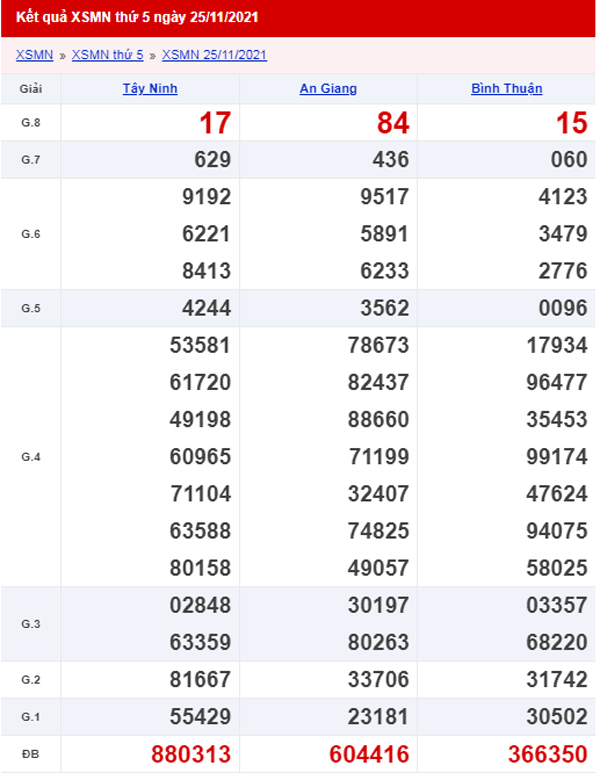The image size is (600, 780).
Task: Open the An Giang province link
Action: (x=328, y=89)
